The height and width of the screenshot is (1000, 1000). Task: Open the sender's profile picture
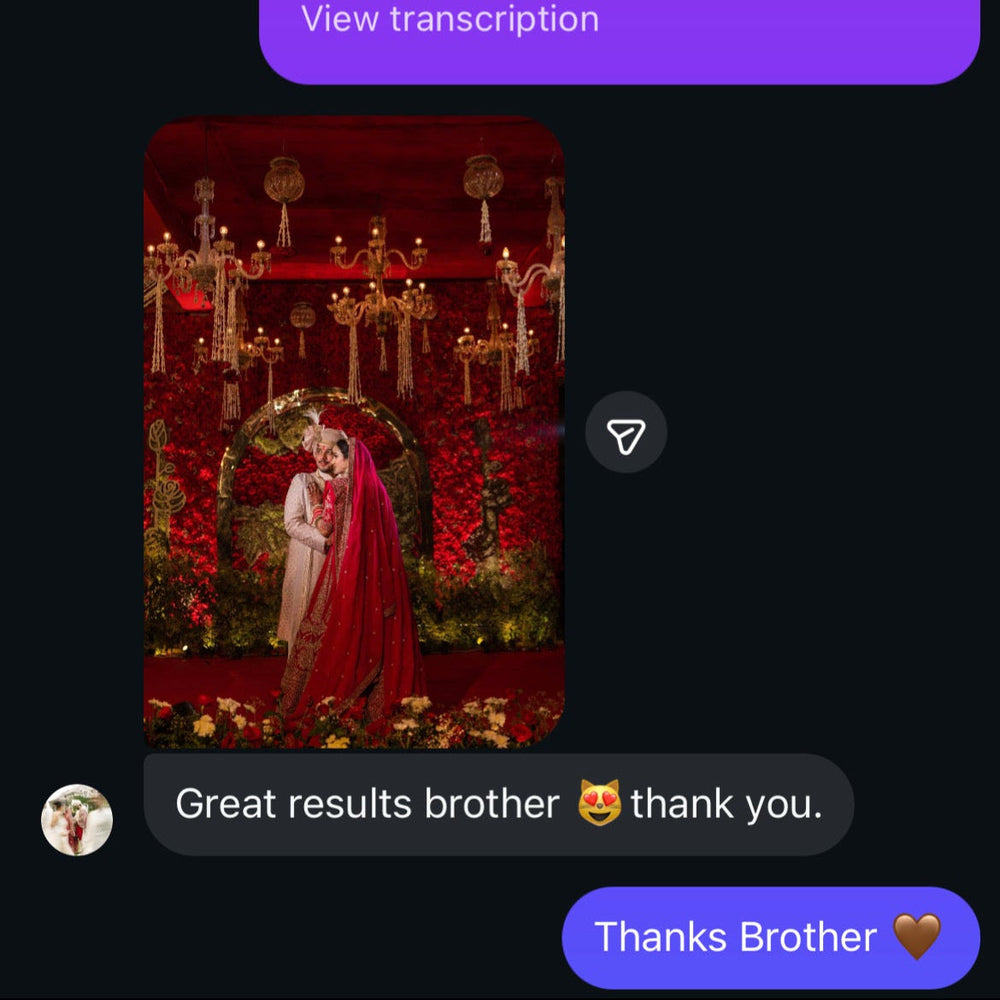click(77, 820)
